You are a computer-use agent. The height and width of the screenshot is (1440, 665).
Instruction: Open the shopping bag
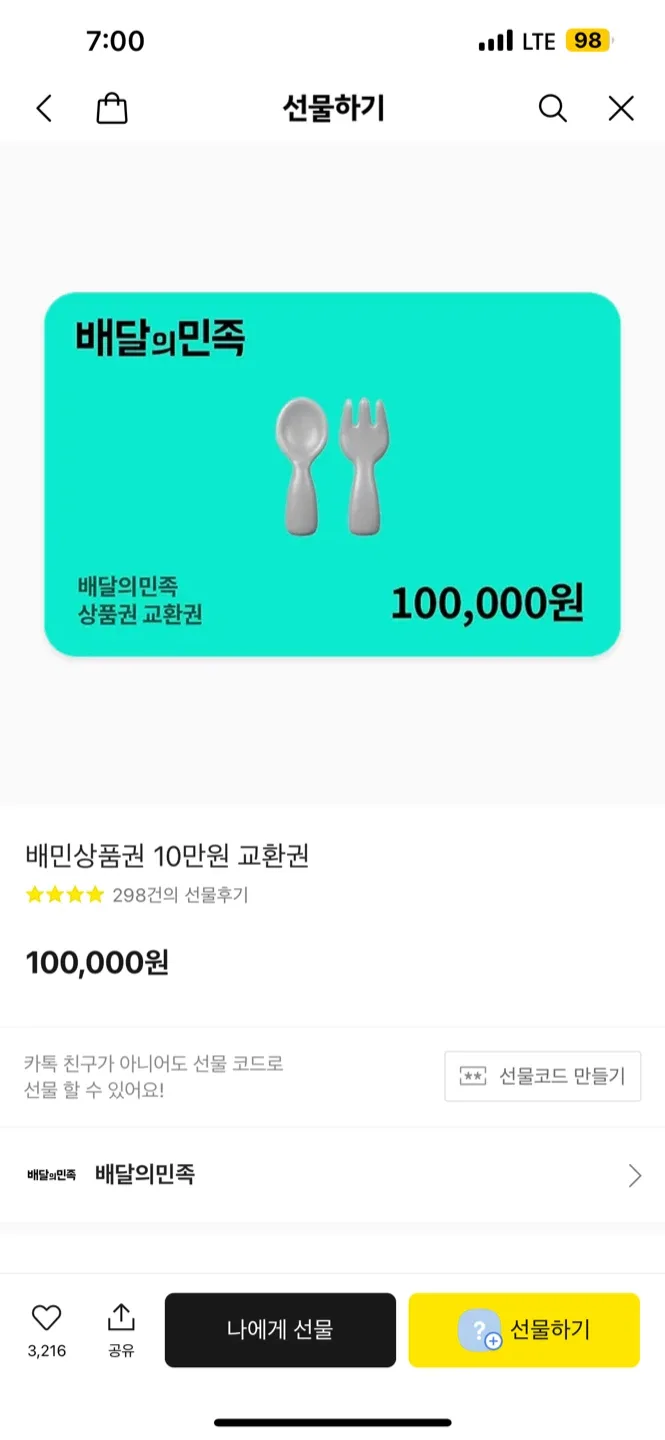[x=112, y=108]
